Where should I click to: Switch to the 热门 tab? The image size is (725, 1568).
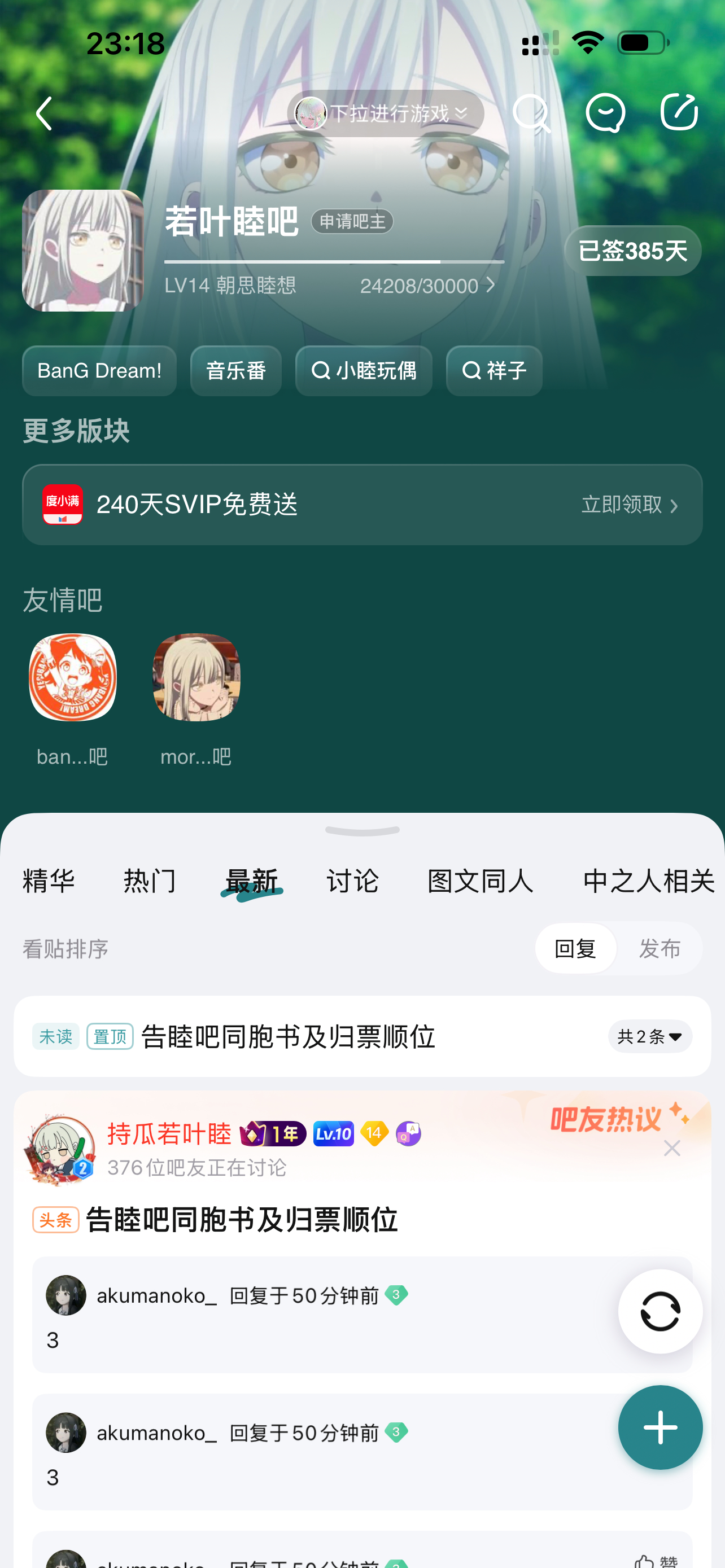pyautogui.click(x=150, y=881)
